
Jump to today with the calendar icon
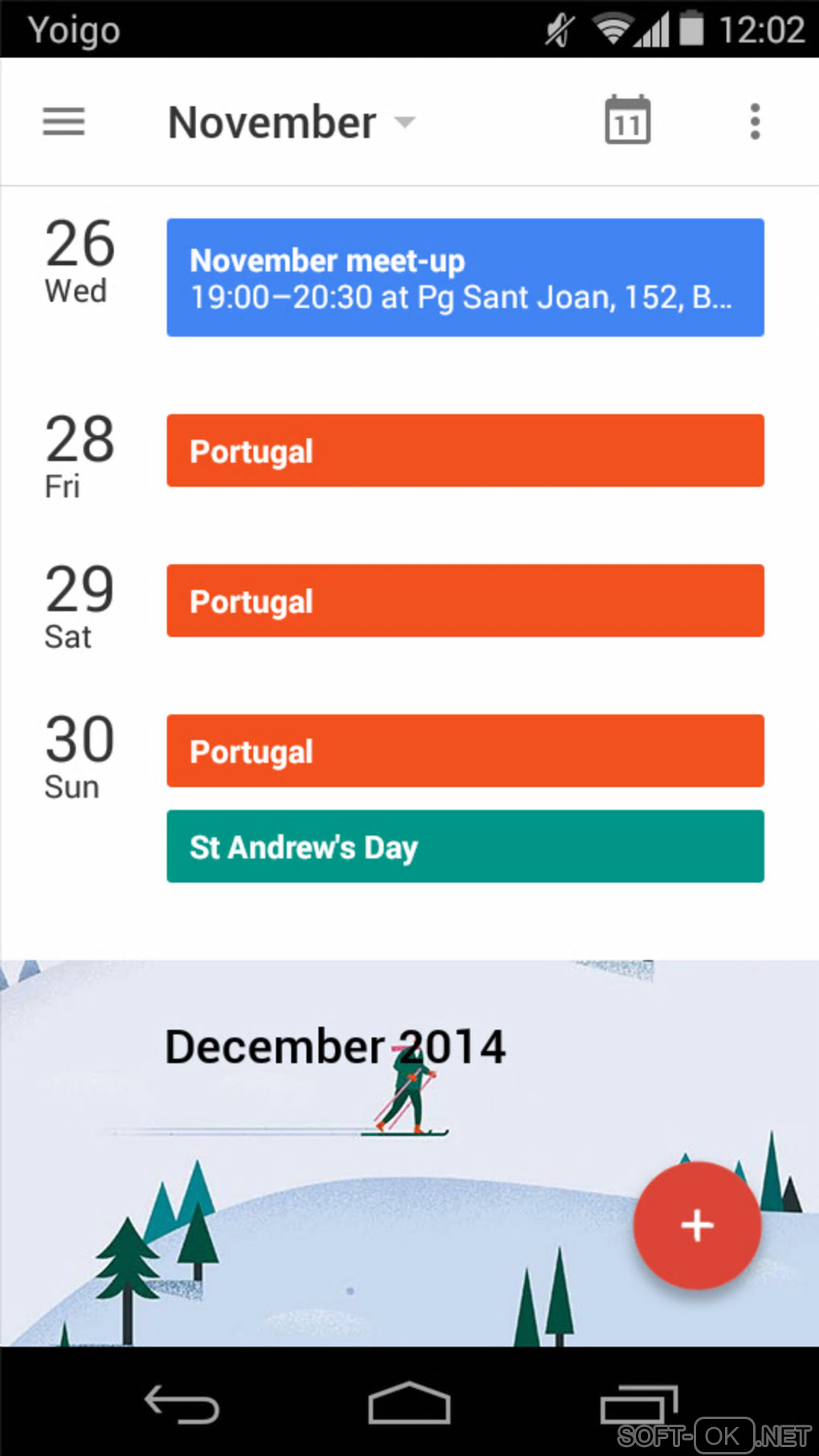627,120
